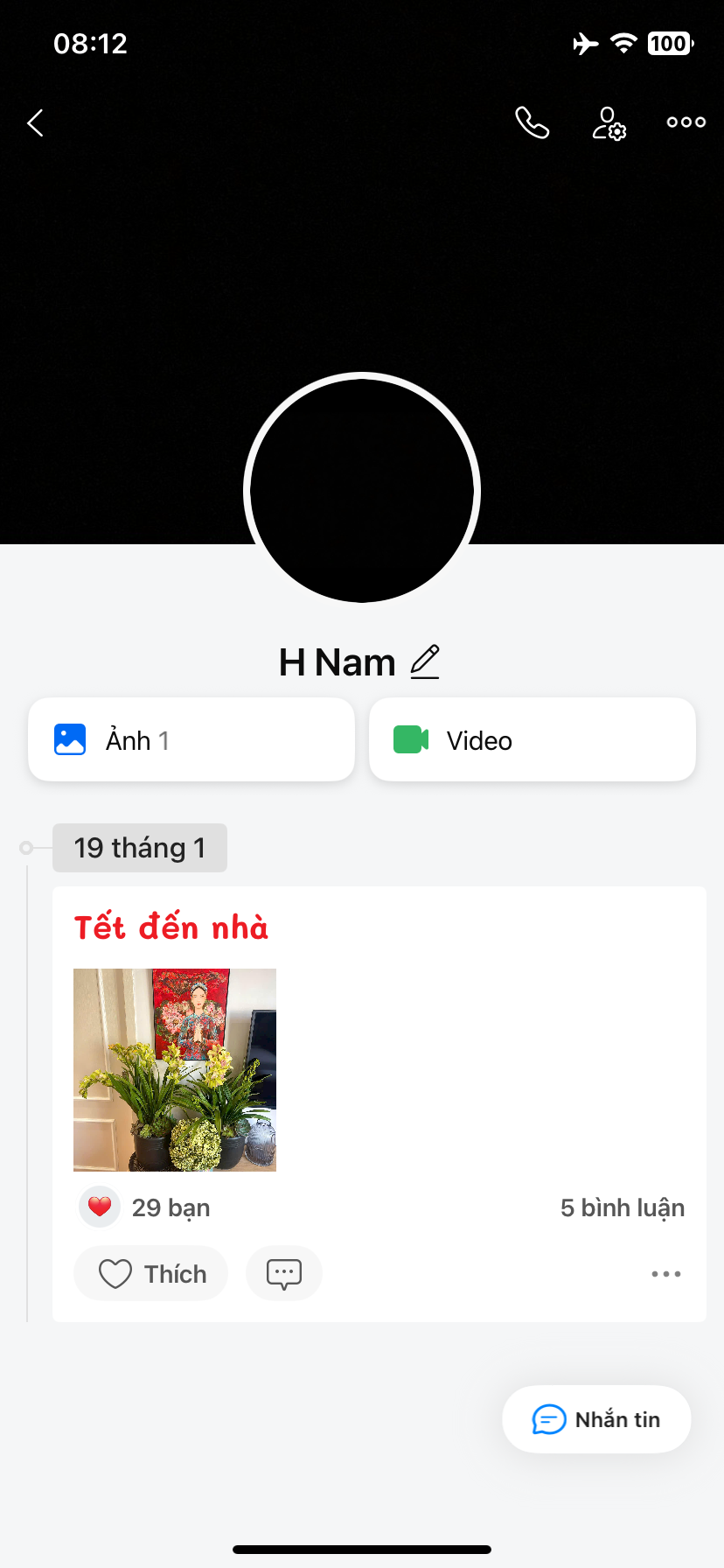Like the post with Thích
This screenshot has width=724, height=1568.
point(151,1273)
